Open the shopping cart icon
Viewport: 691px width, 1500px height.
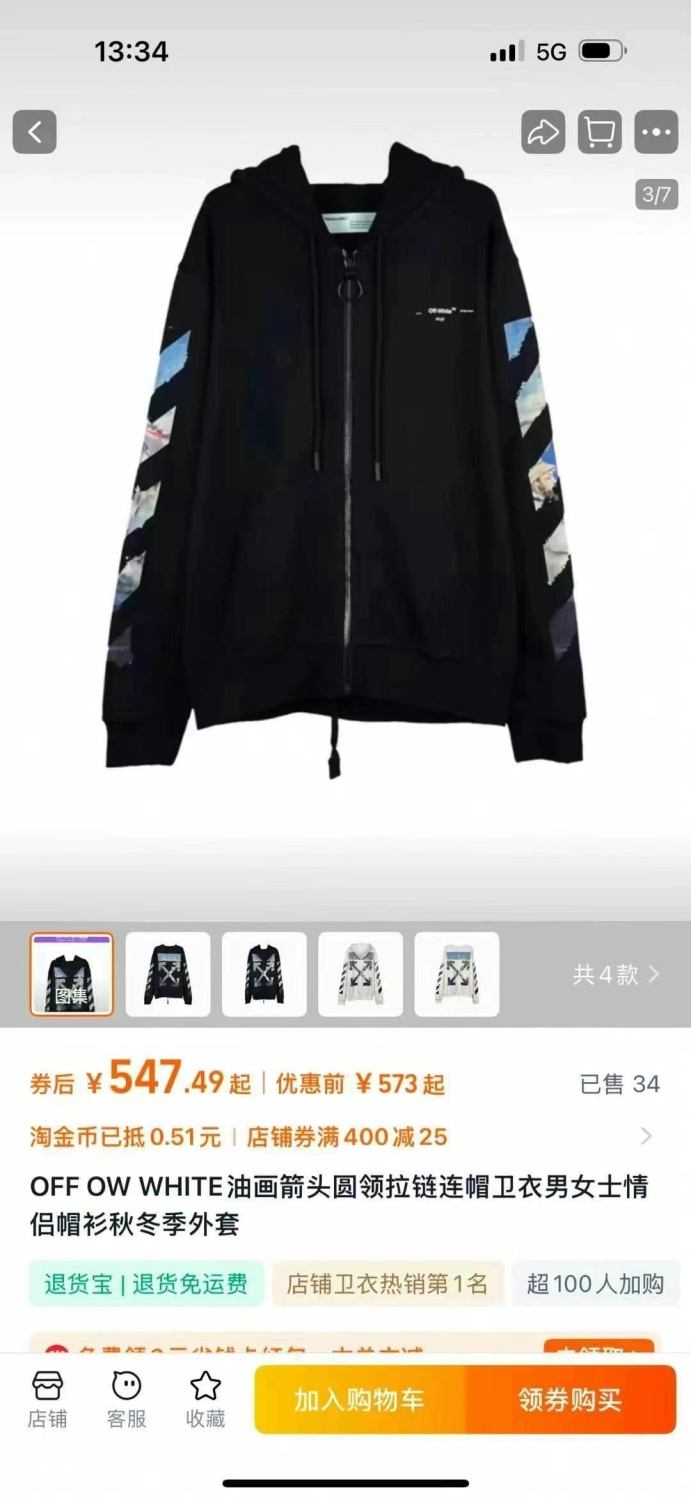(600, 132)
